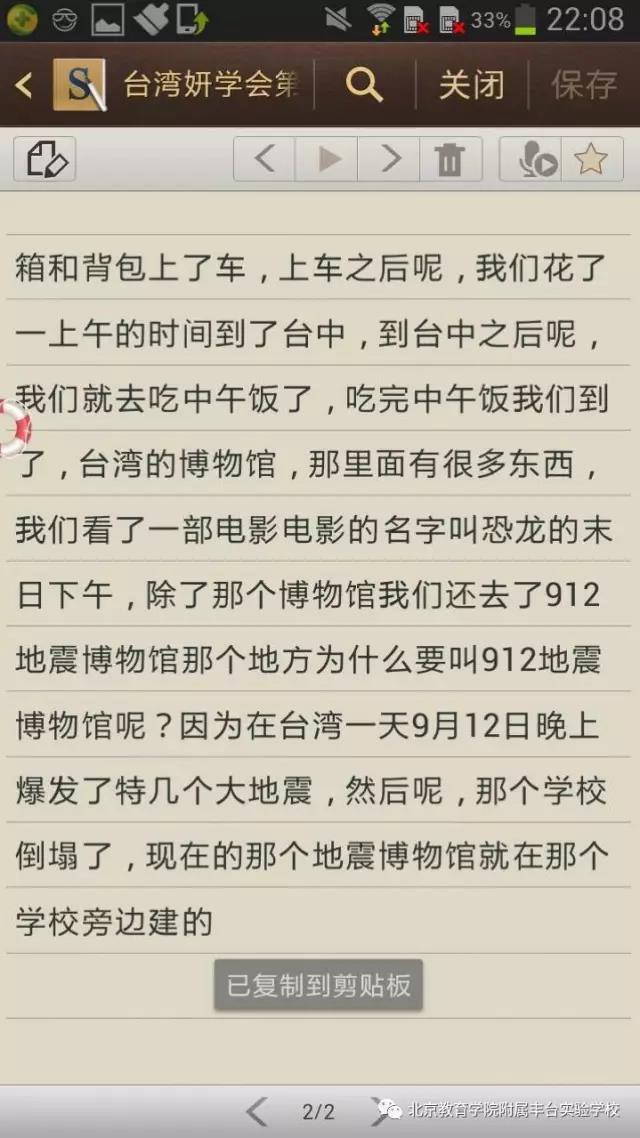Tap the floating lifebuoy helper icon
Screen dimensions: 640x1138
click(10, 427)
